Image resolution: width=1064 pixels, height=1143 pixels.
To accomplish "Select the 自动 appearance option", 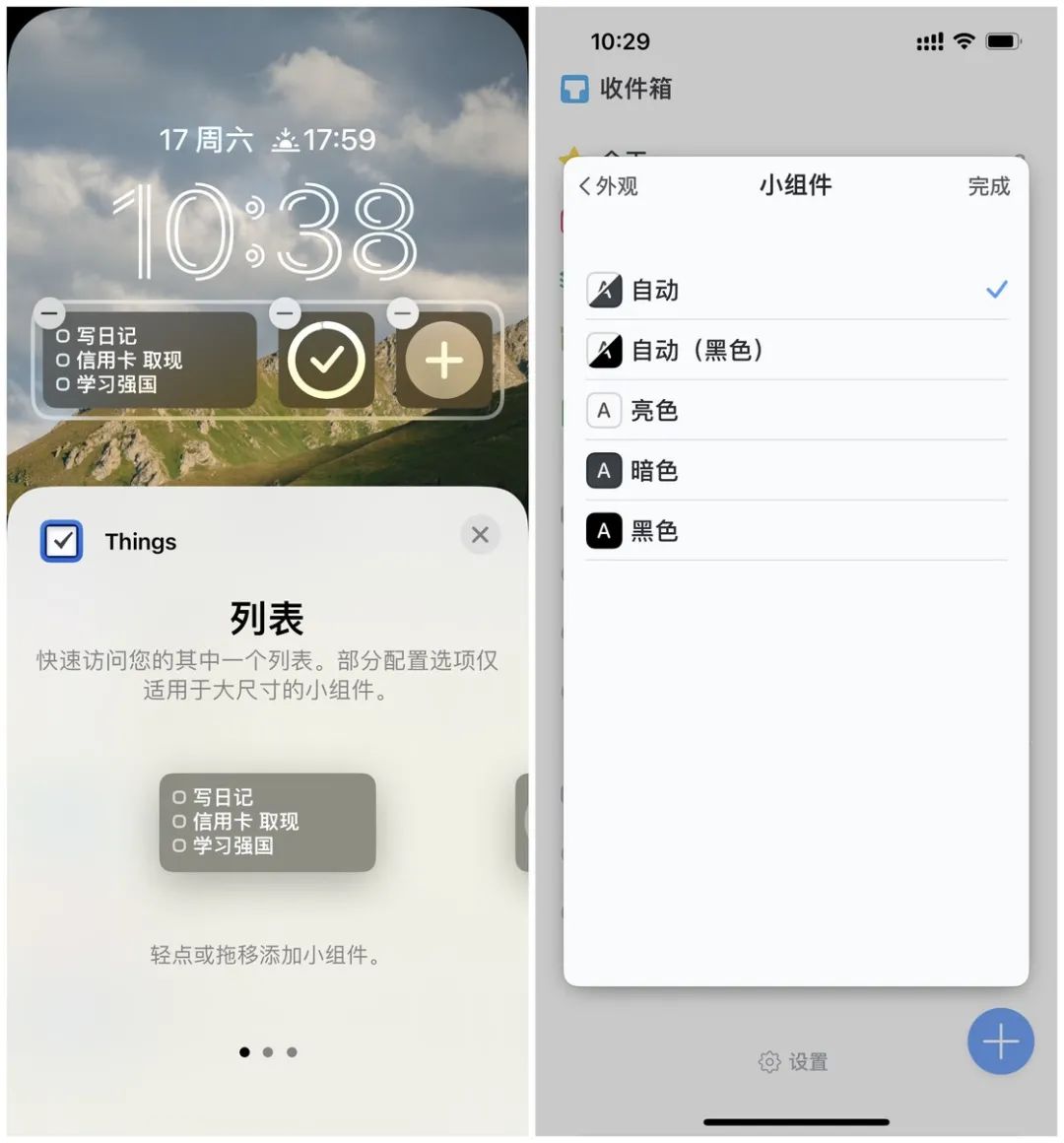I will pyautogui.click(x=796, y=291).
